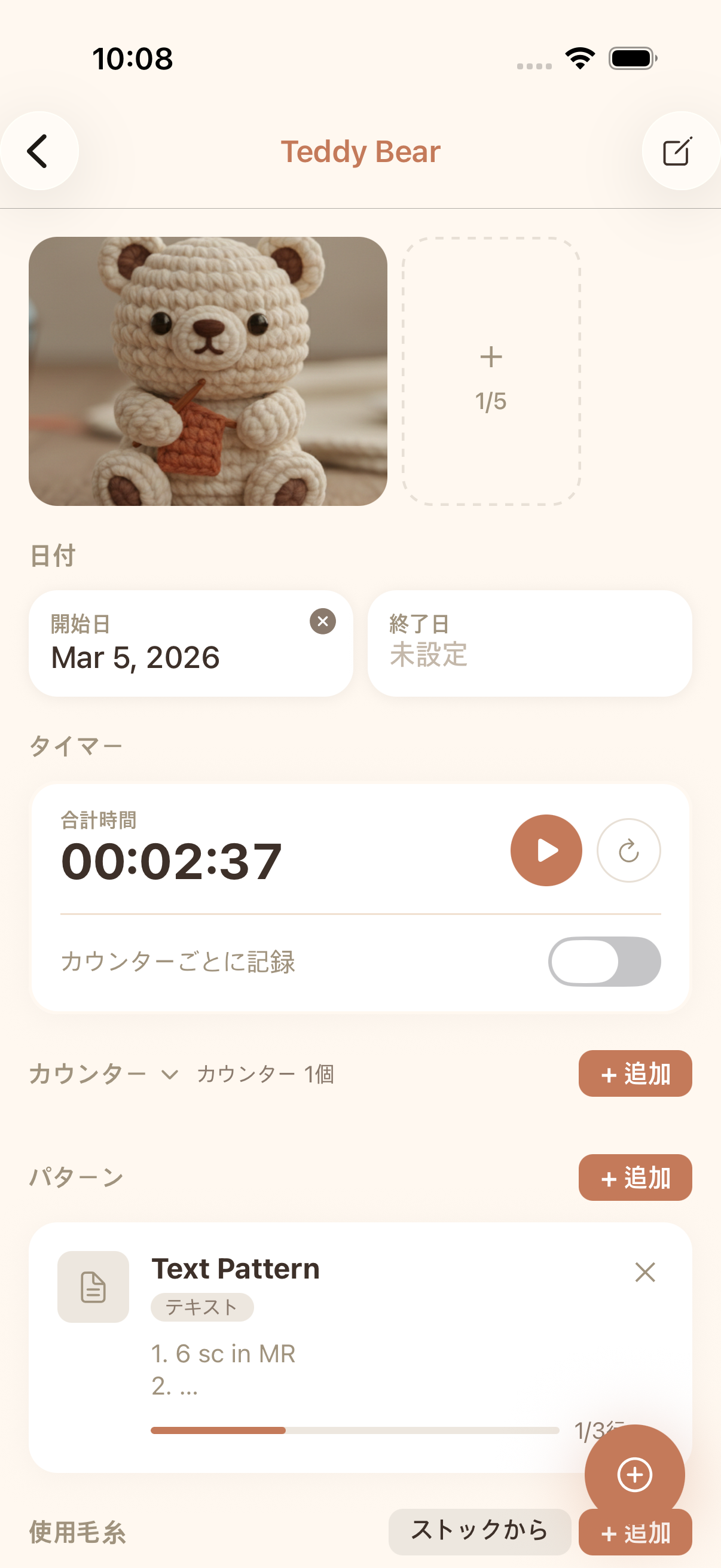Reset the timer using the circular arrow icon
This screenshot has height=1568, width=721.
pyautogui.click(x=629, y=850)
